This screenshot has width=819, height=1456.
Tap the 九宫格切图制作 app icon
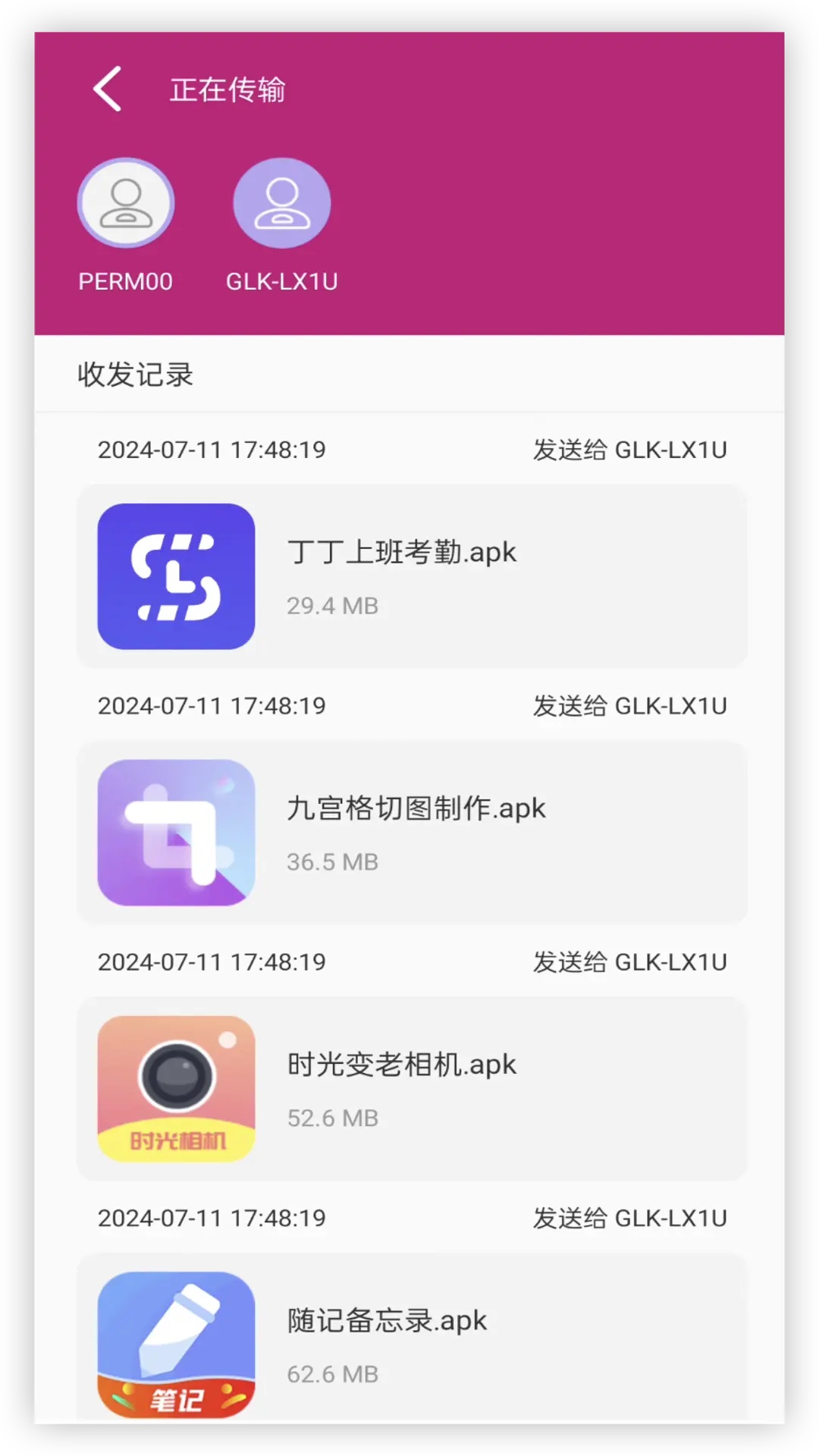tap(175, 833)
